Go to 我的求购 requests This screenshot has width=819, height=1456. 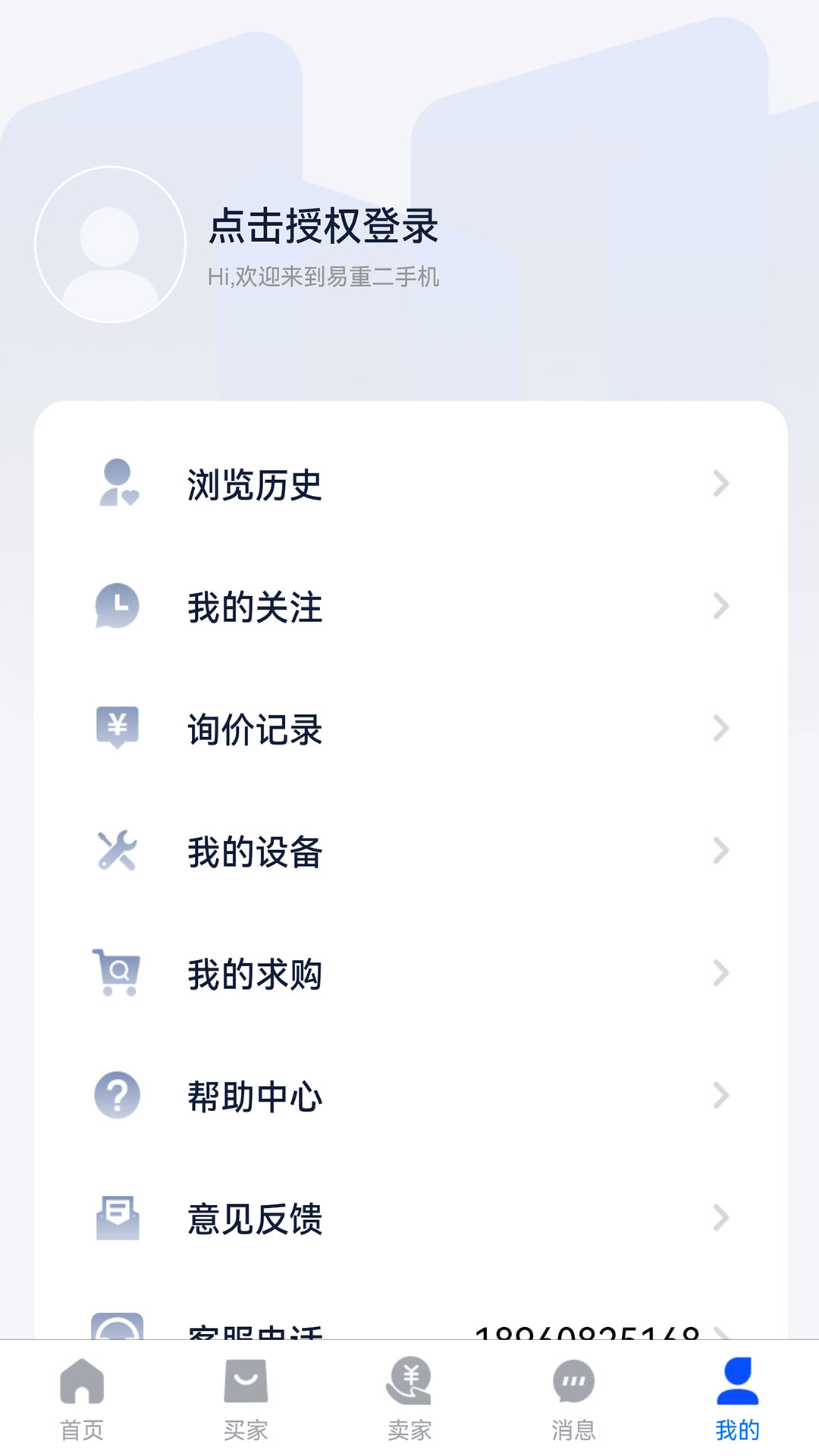(x=409, y=974)
